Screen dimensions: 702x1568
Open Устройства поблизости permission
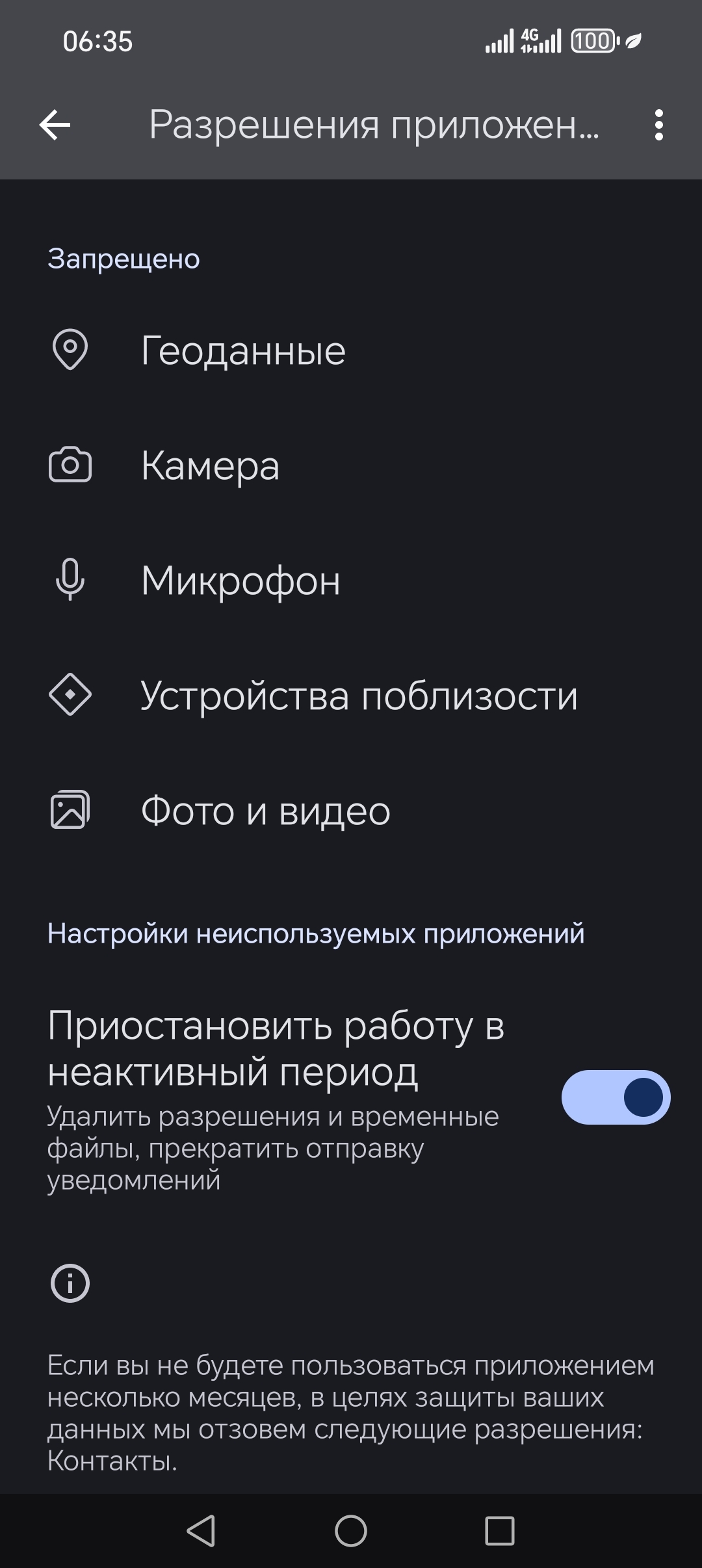(359, 696)
